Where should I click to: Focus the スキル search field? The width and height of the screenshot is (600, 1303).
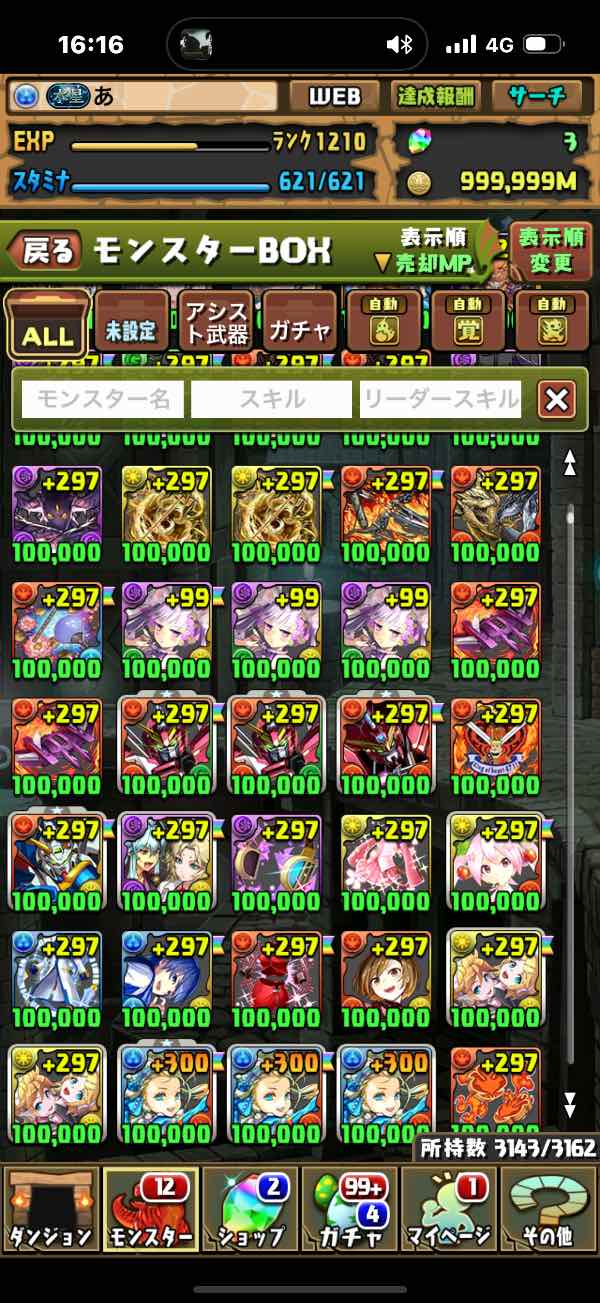click(271, 400)
